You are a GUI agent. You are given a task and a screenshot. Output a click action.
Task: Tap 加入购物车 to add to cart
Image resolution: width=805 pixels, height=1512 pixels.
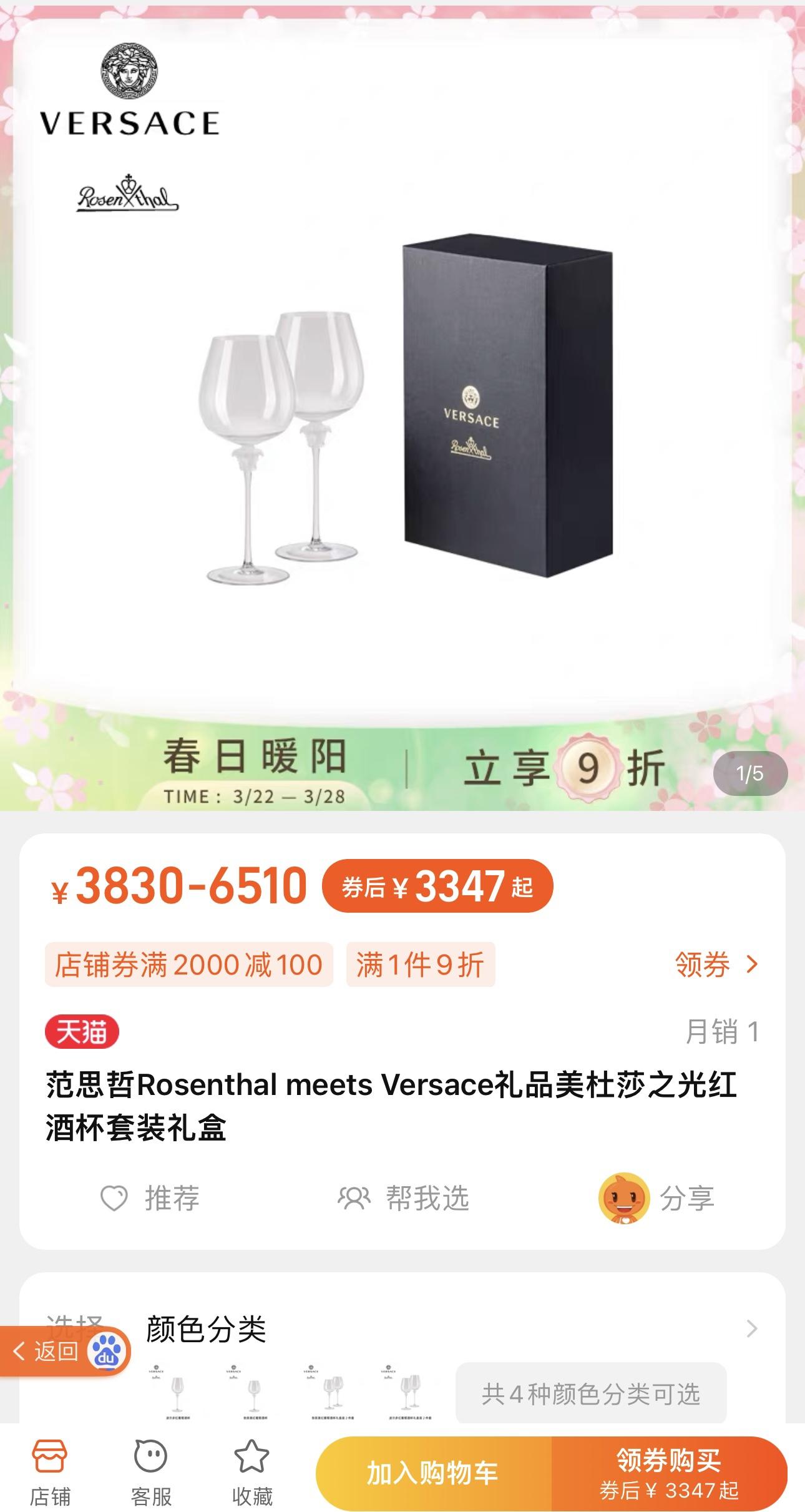coord(433,1473)
